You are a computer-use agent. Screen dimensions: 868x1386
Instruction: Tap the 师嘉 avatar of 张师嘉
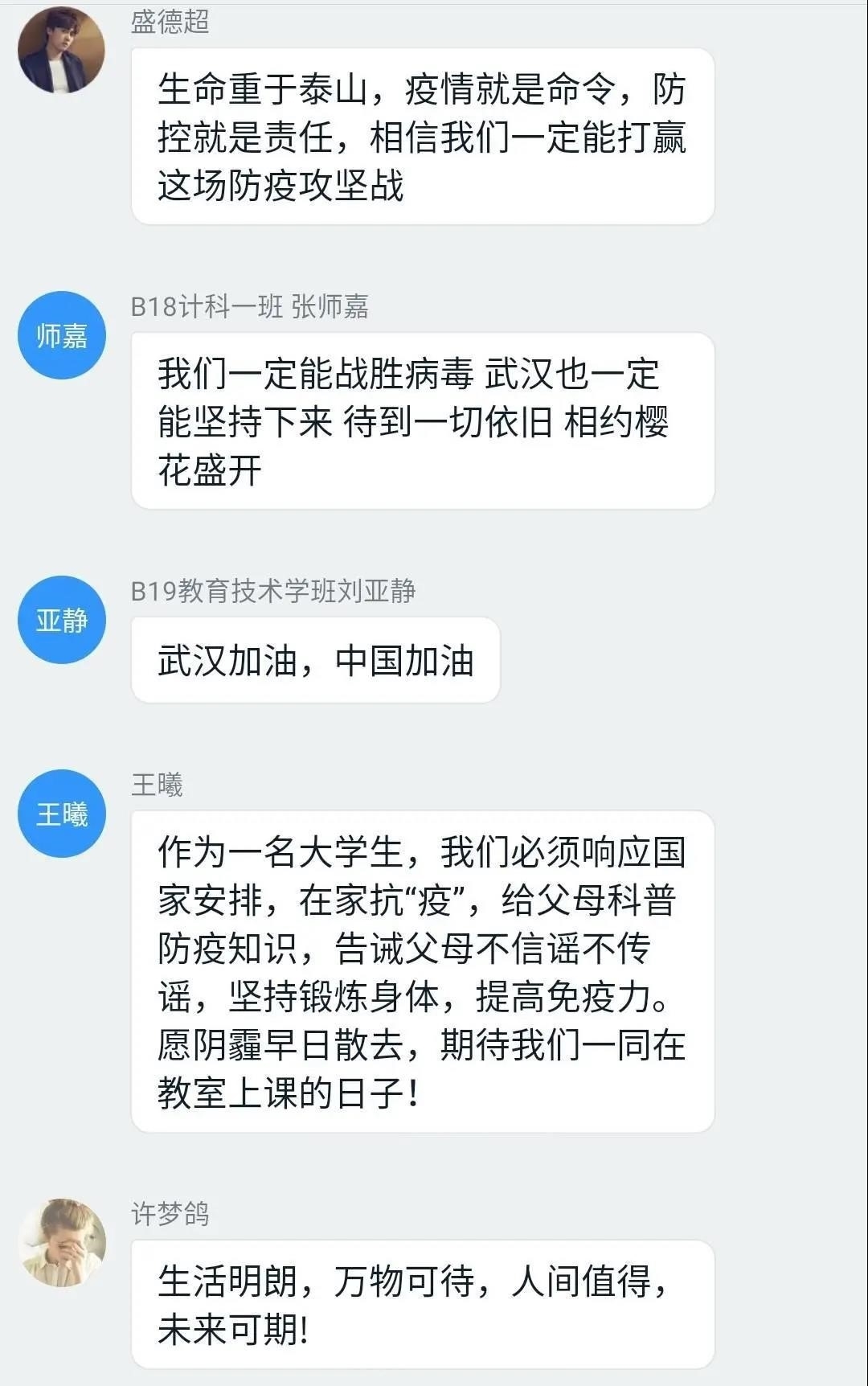pyautogui.click(x=62, y=335)
